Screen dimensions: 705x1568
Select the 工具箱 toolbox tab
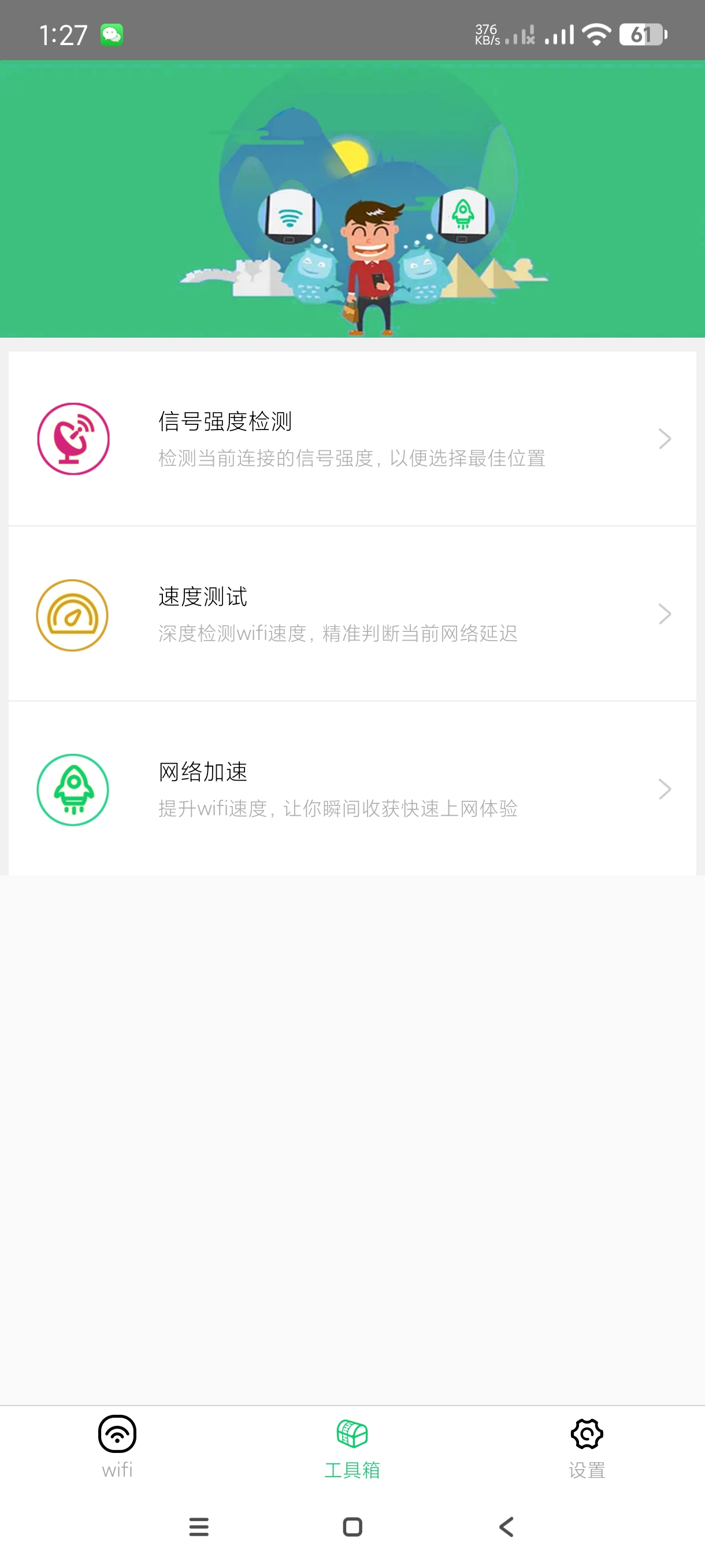pyautogui.click(x=352, y=1446)
